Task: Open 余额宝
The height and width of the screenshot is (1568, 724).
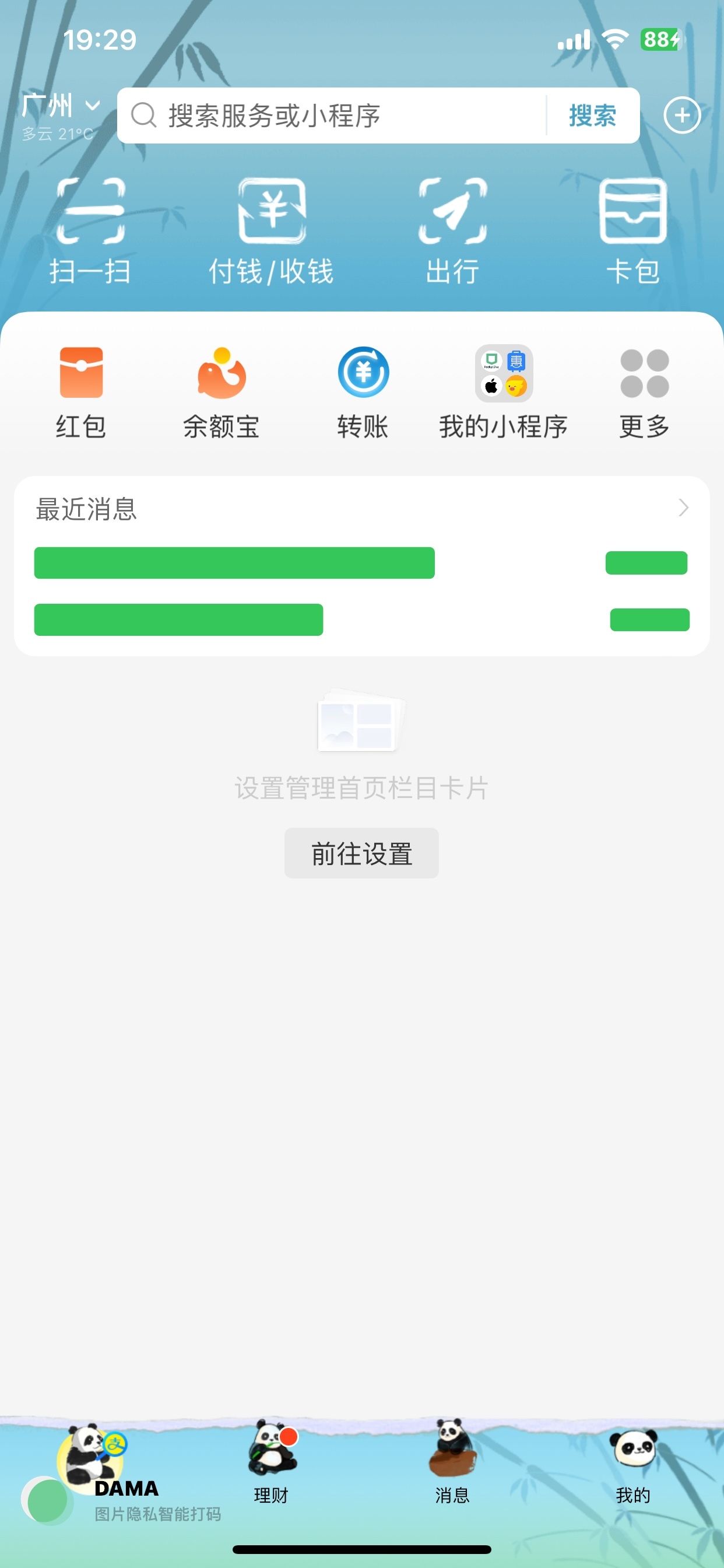Action: [222, 393]
